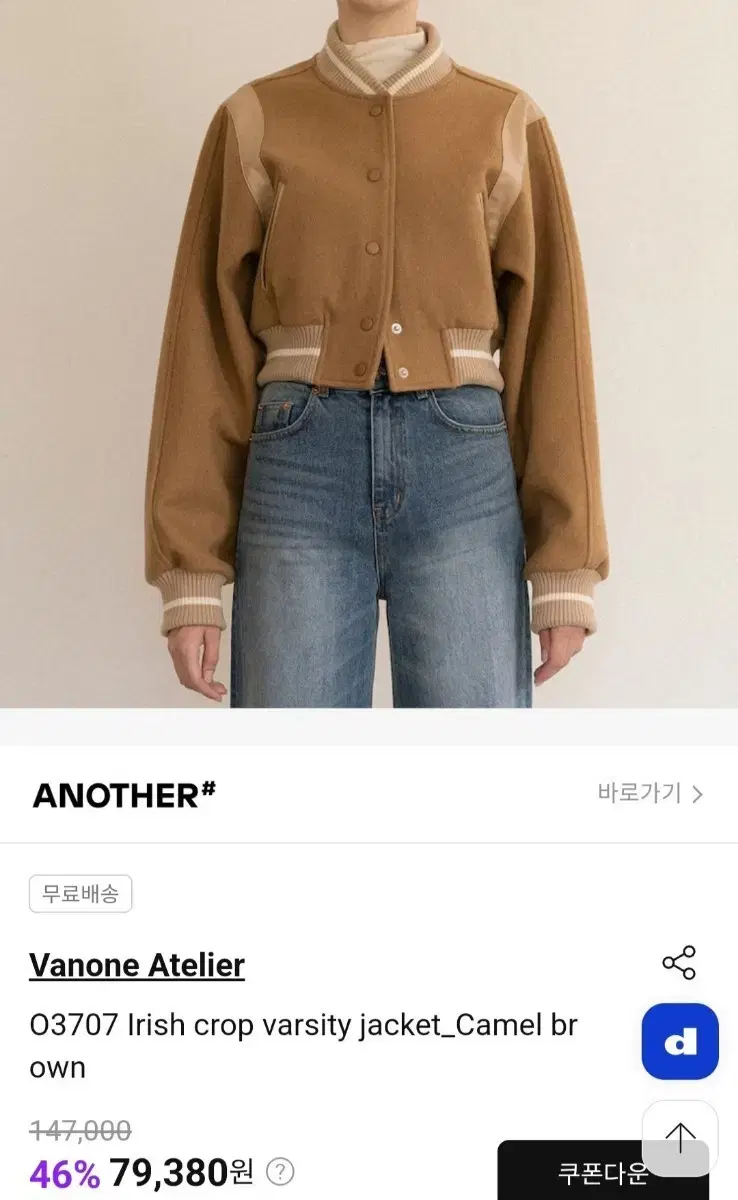
Task: Open the blue d floating button
Action: point(680,1042)
